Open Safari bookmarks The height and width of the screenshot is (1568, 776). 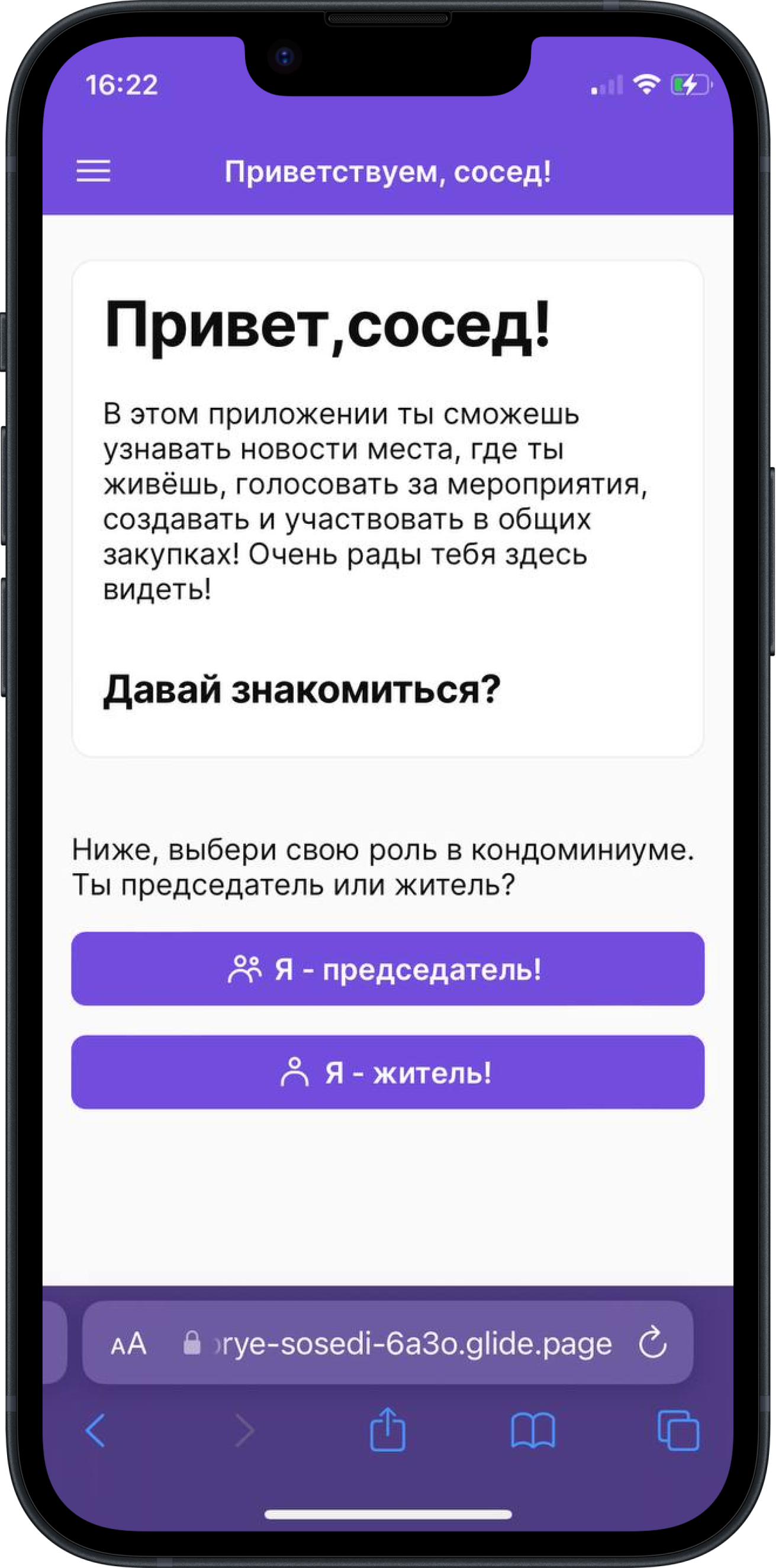[533, 1430]
